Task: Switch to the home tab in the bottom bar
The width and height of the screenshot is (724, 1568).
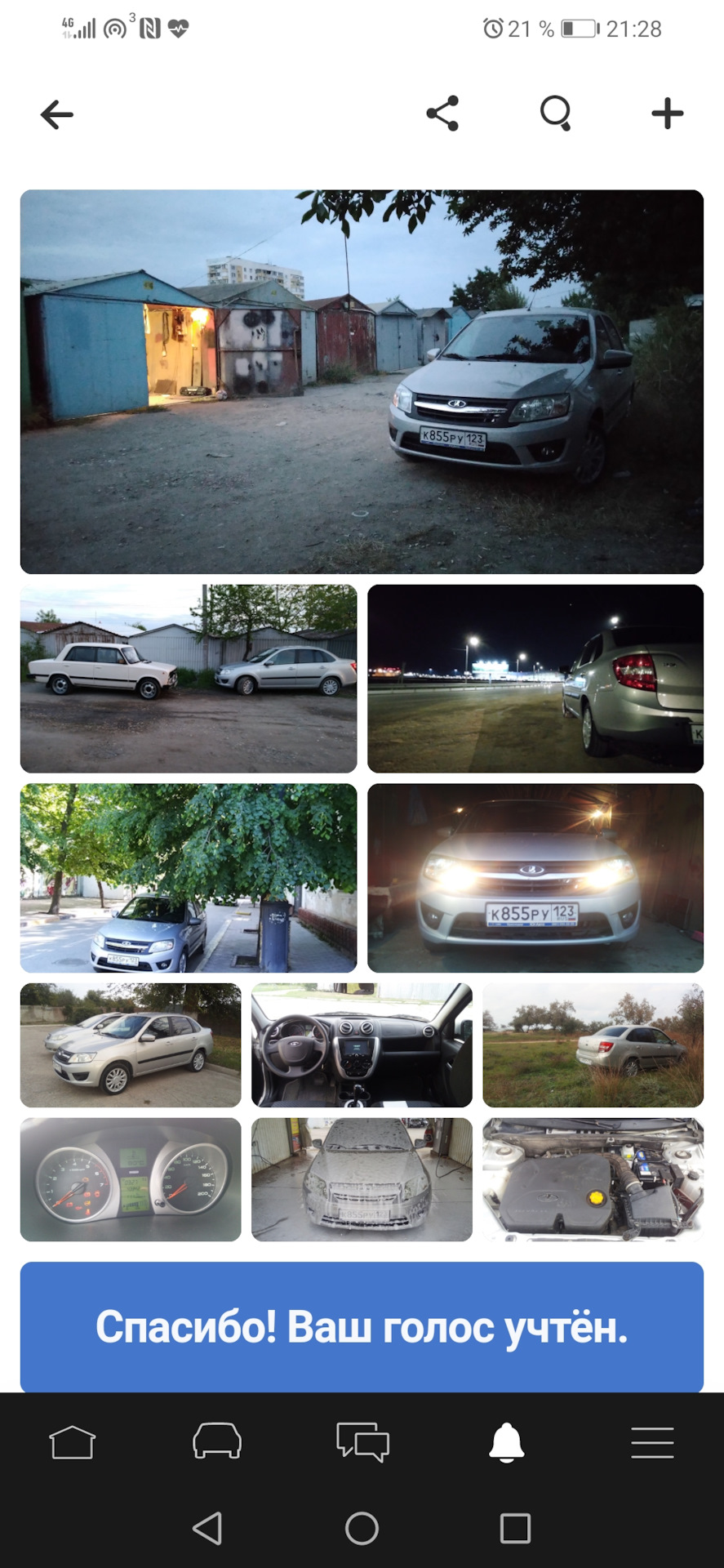Action: tap(73, 1442)
